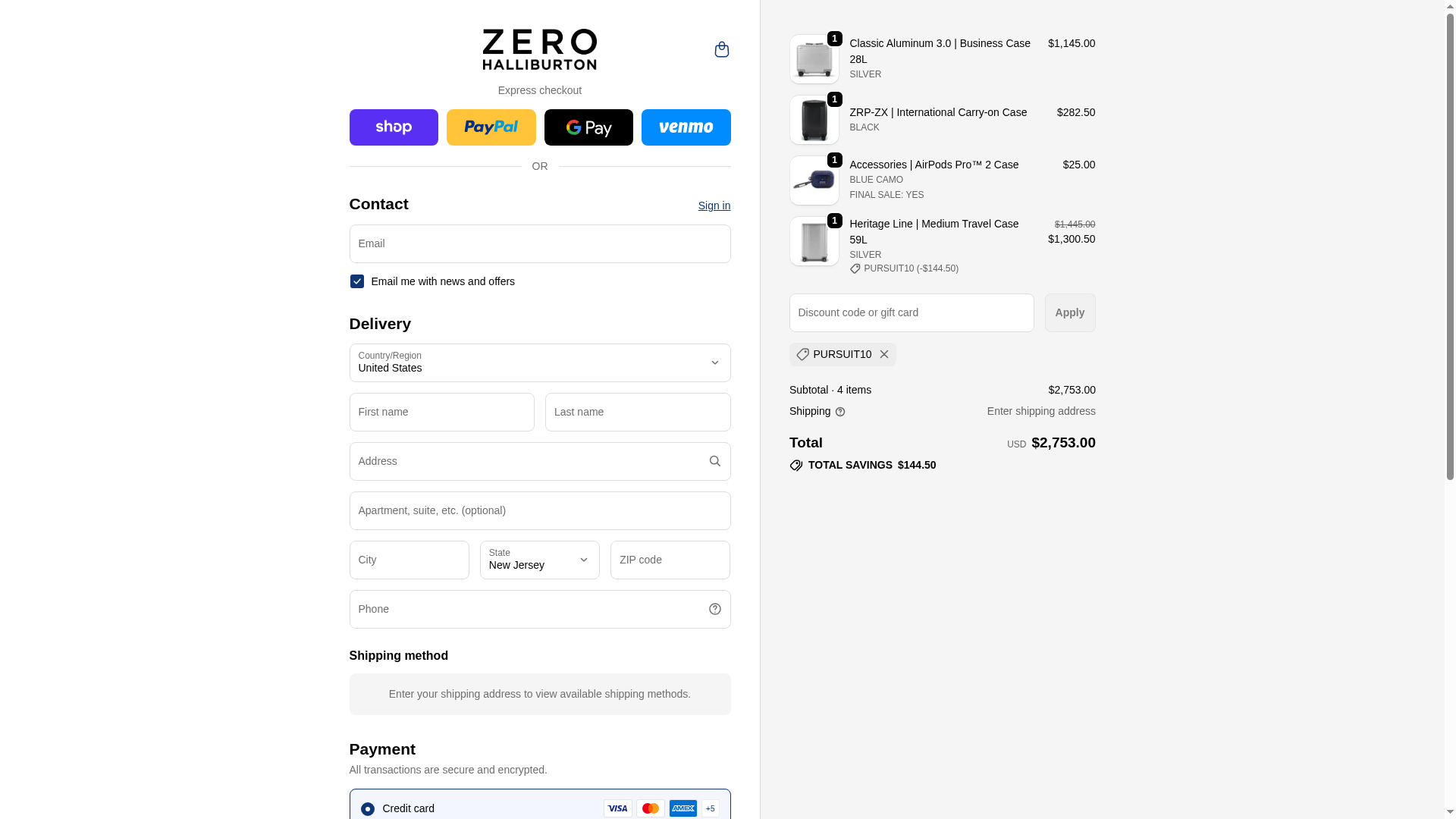Image resolution: width=1456 pixels, height=819 pixels.
Task: Check out with PayPal
Action: 491,127
